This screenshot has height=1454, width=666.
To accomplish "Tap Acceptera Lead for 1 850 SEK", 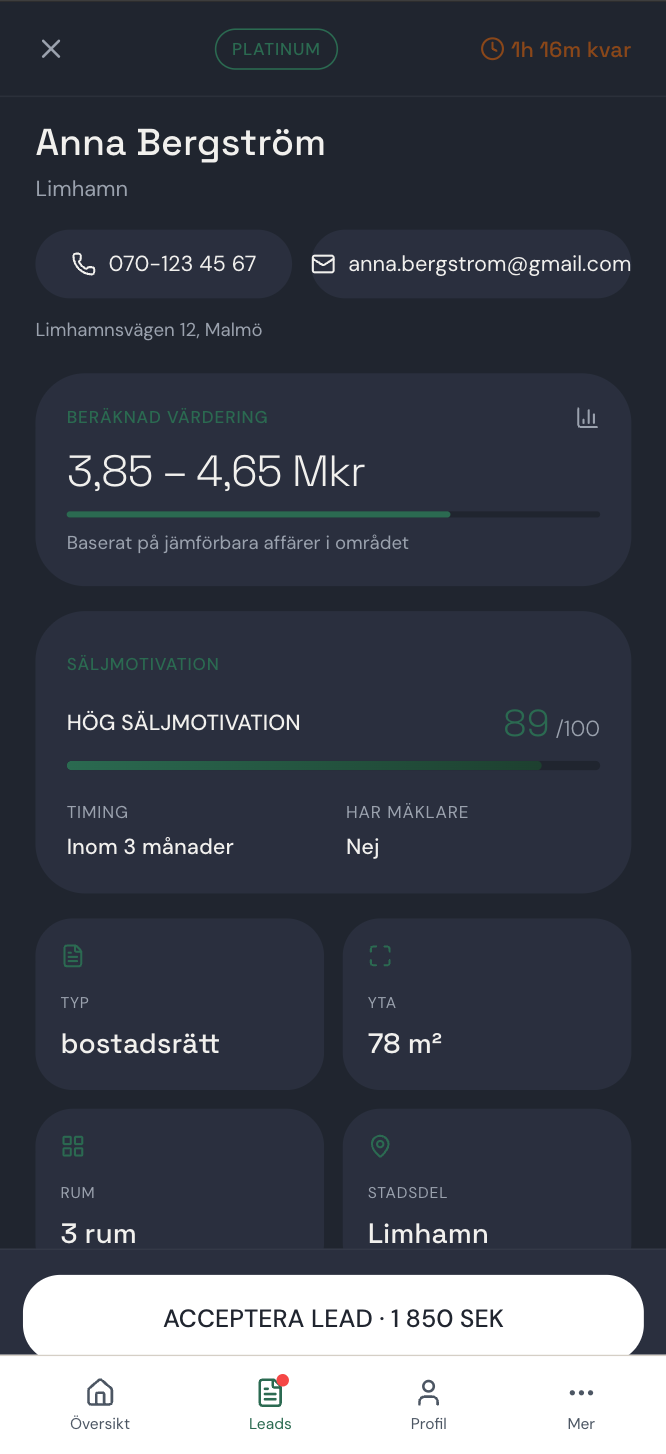I will 333,1318.
